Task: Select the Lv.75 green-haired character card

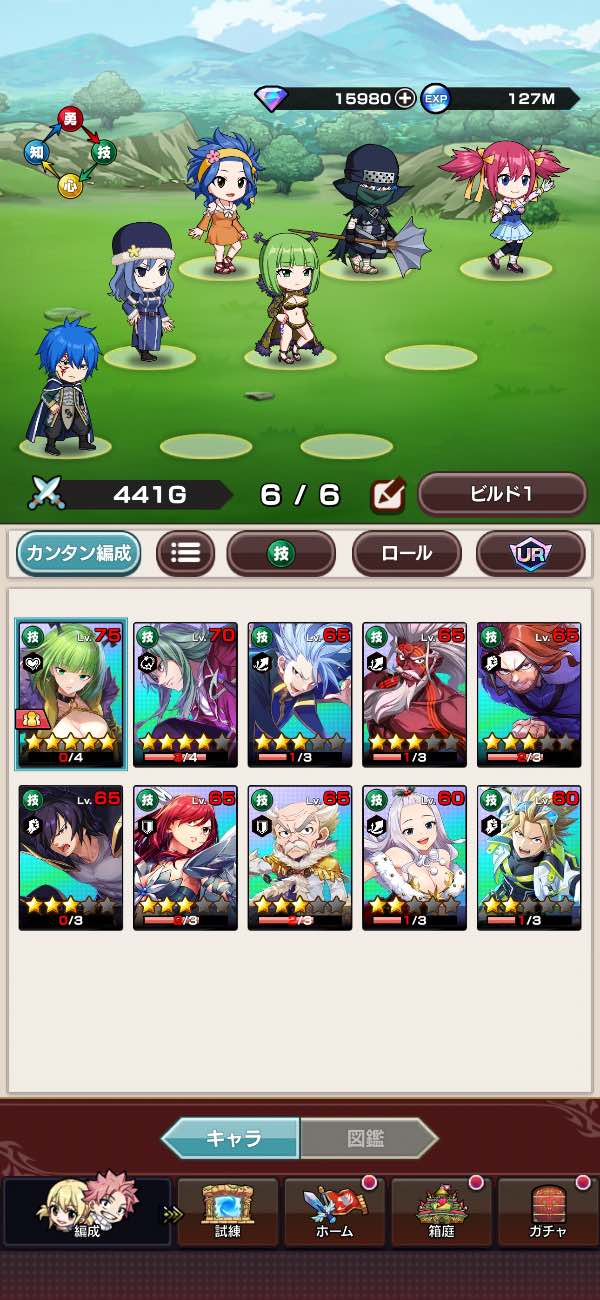Action: (x=70, y=694)
